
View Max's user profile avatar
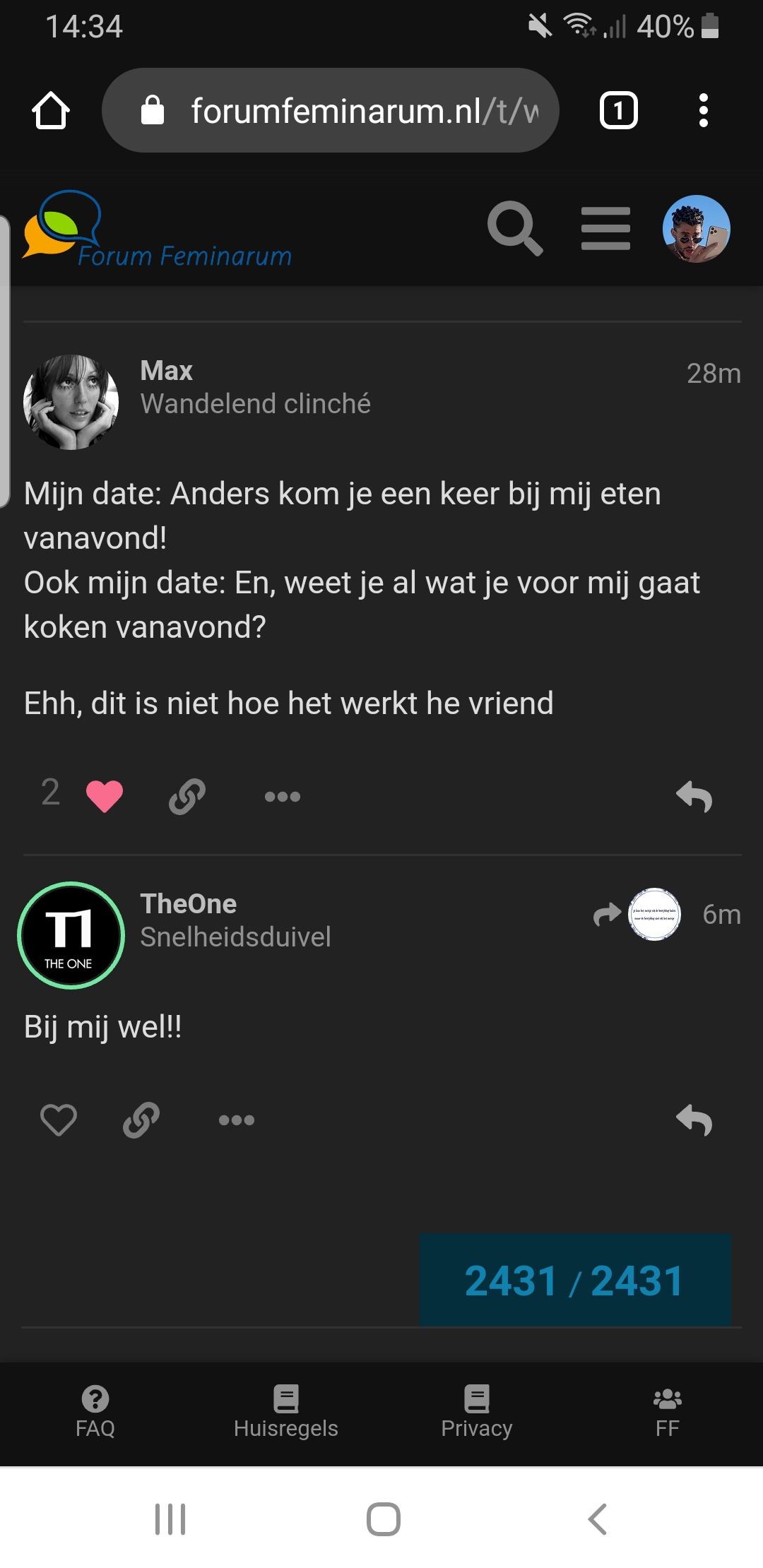(x=71, y=402)
